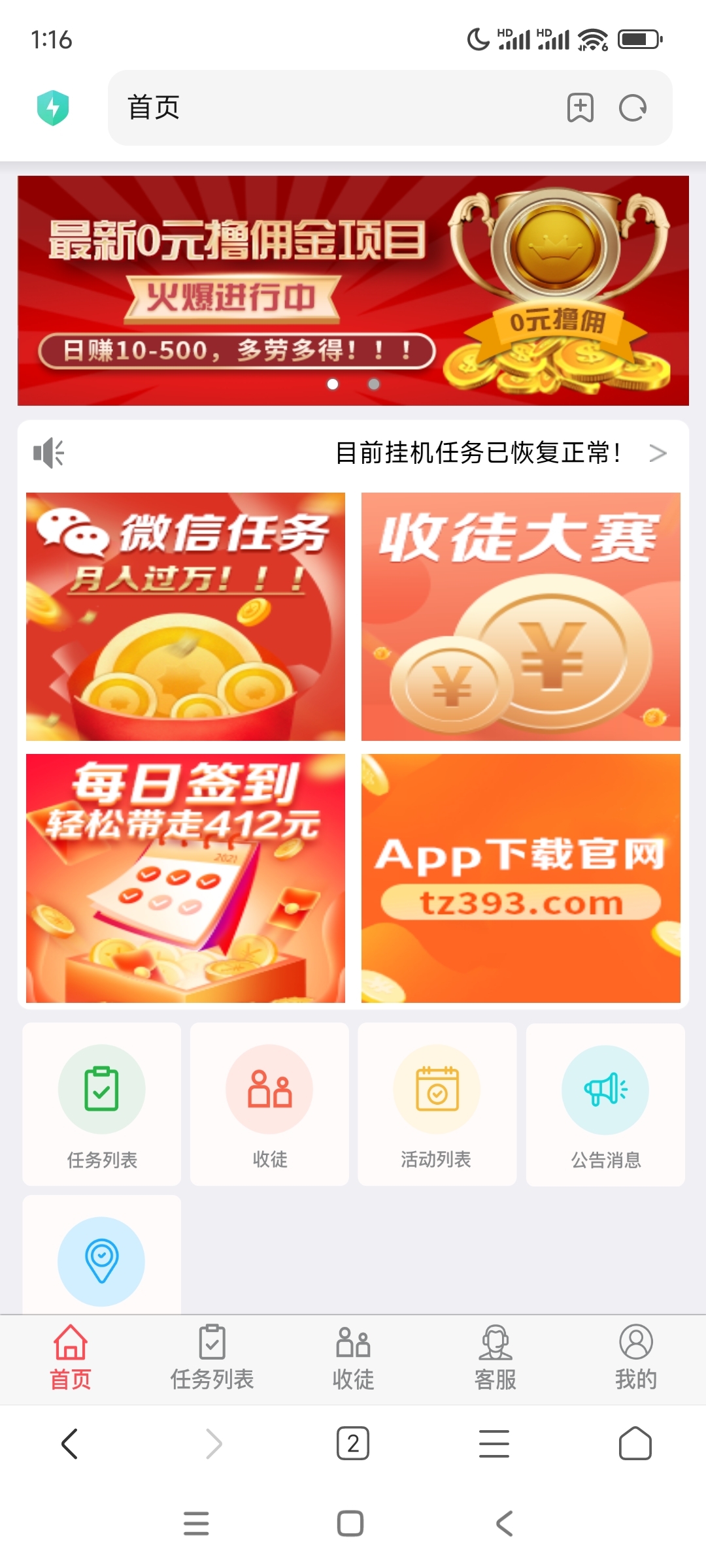Open the 目前挂机任务已恢复正常 announcement

pos(477,453)
